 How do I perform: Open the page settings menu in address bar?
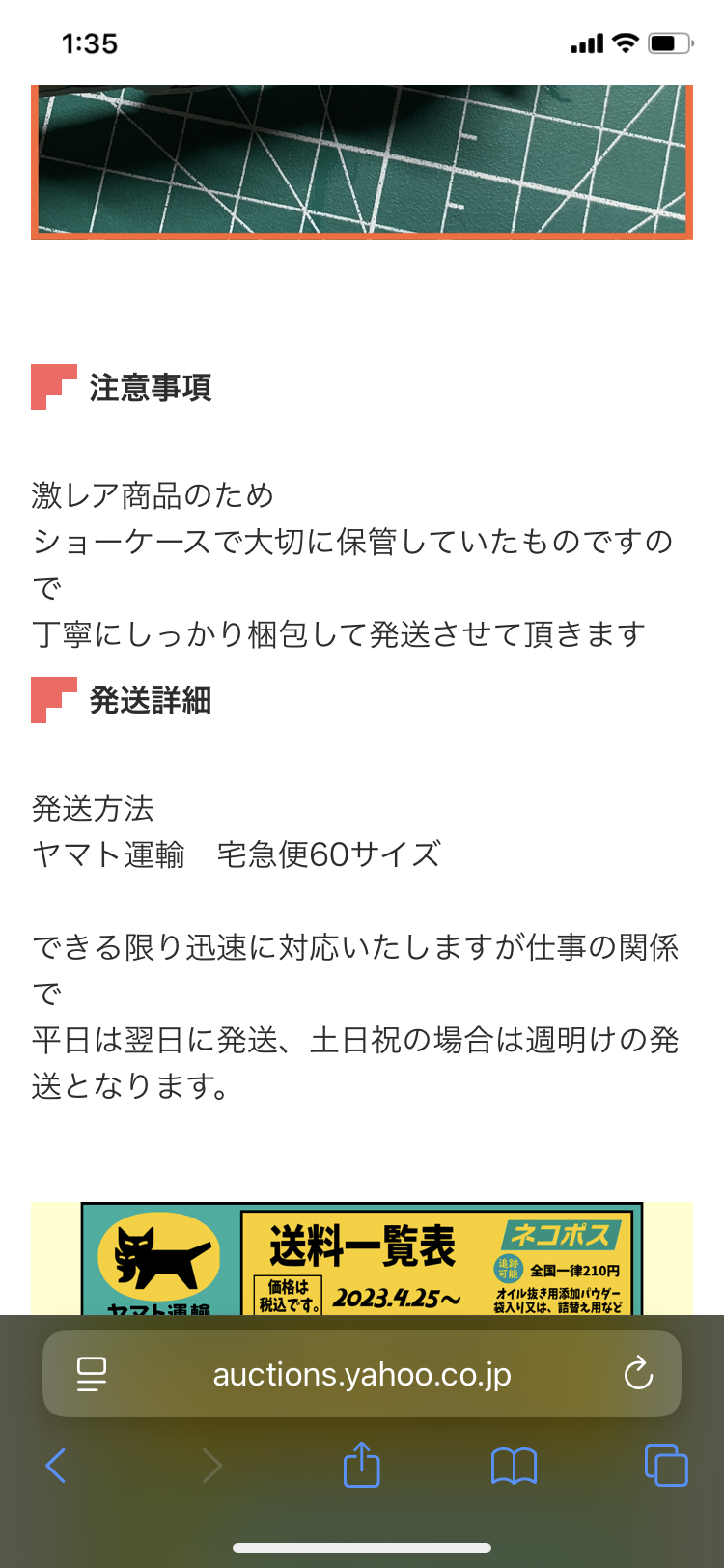pyautogui.click(x=92, y=1374)
